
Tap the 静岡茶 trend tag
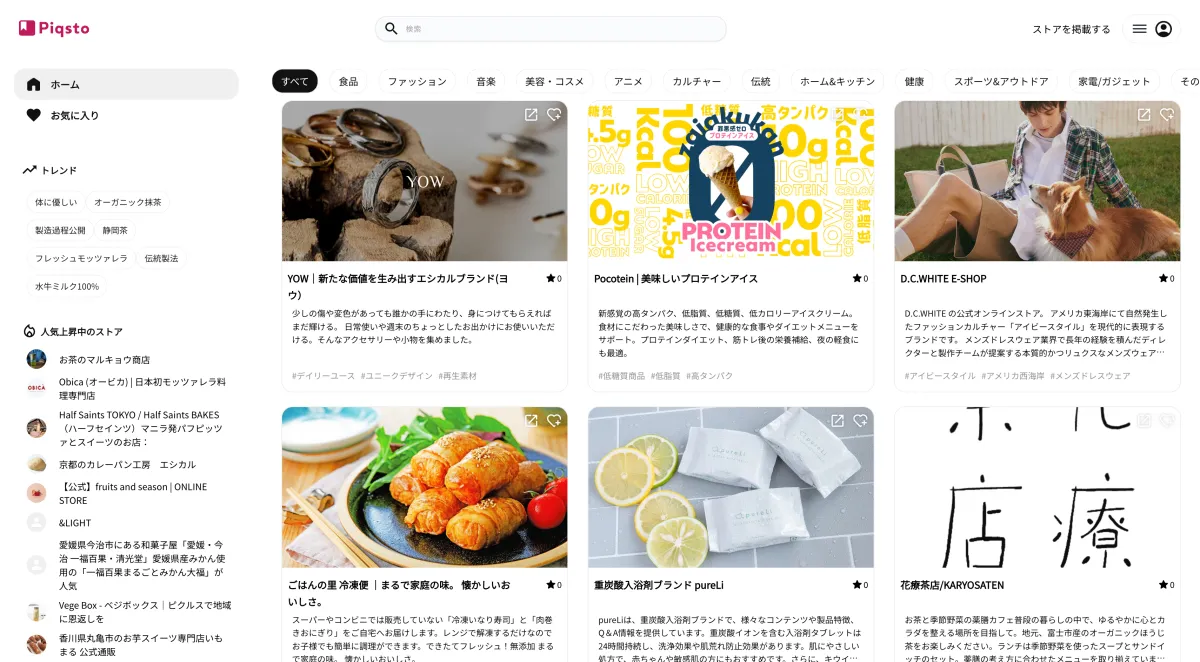115,230
